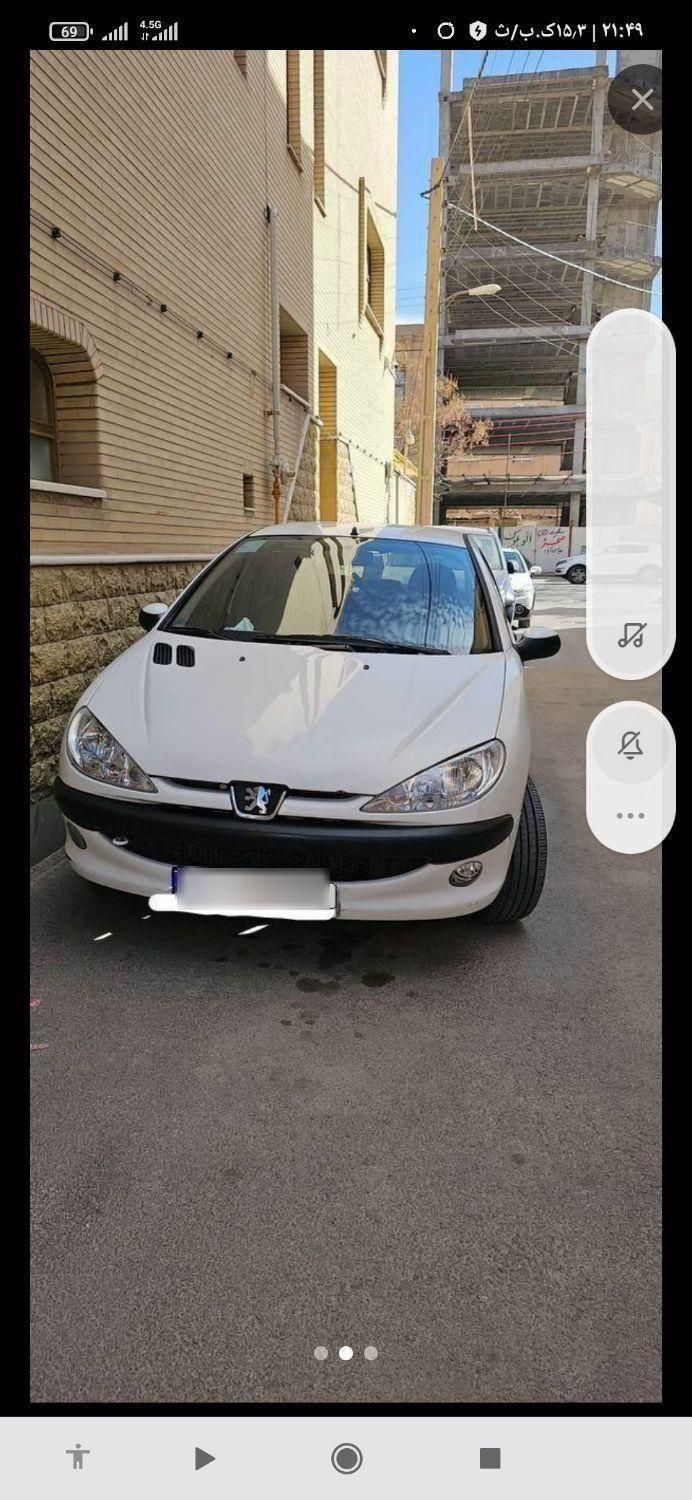Jump to the third photo indicator dot
The width and height of the screenshot is (692, 1500).
(371, 1353)
